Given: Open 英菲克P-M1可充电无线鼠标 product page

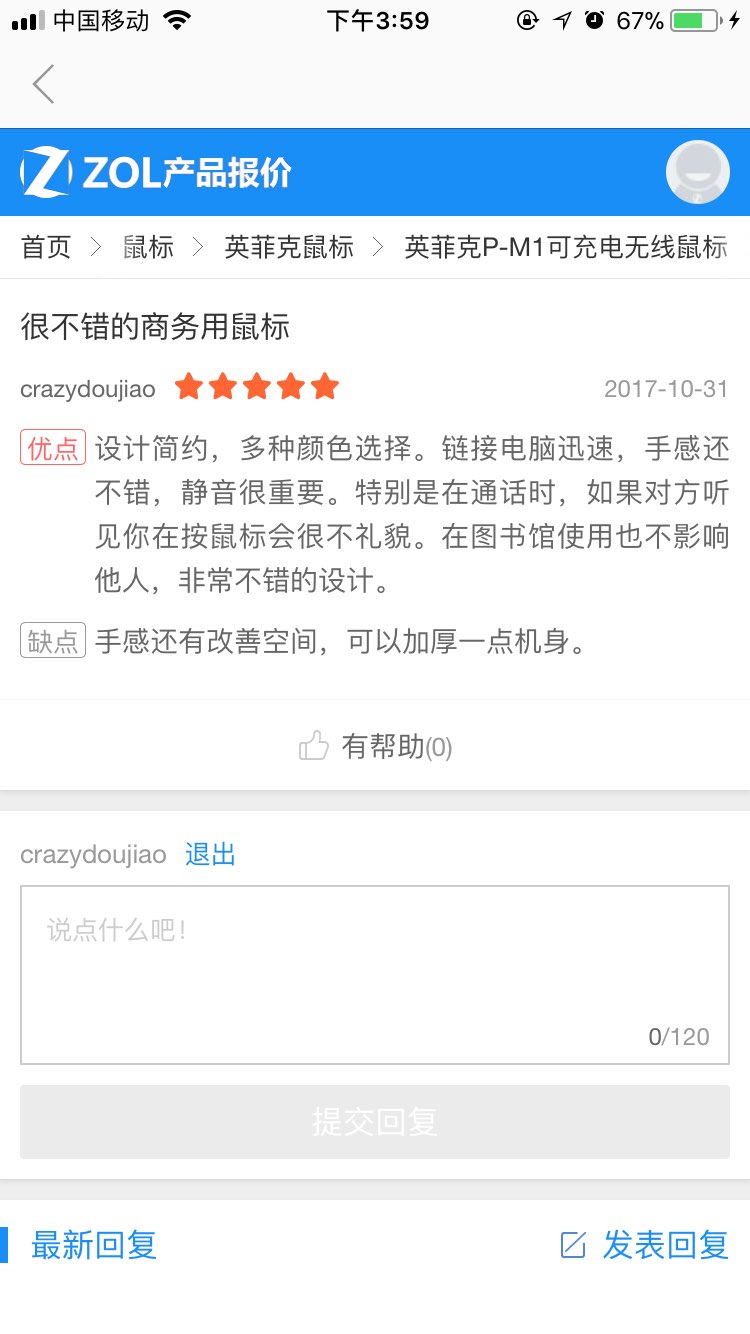Looking at the screenshot, I should coord(566,247).
